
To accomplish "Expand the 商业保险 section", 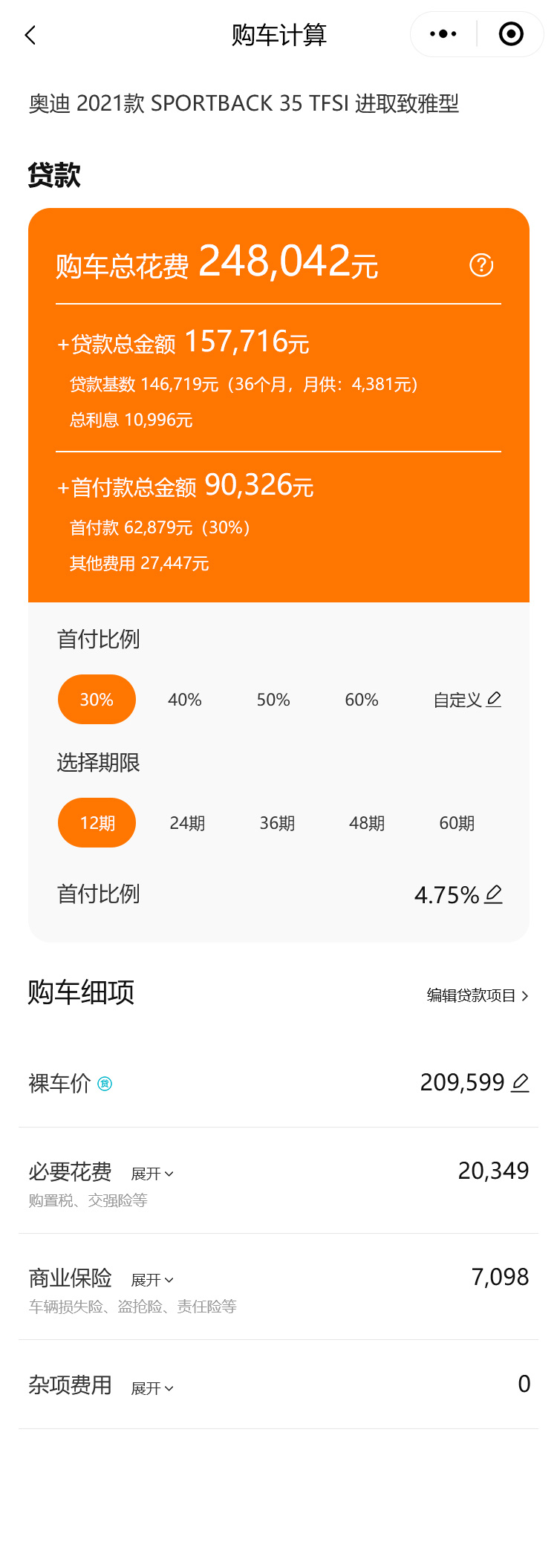I will pos(152,1280).
